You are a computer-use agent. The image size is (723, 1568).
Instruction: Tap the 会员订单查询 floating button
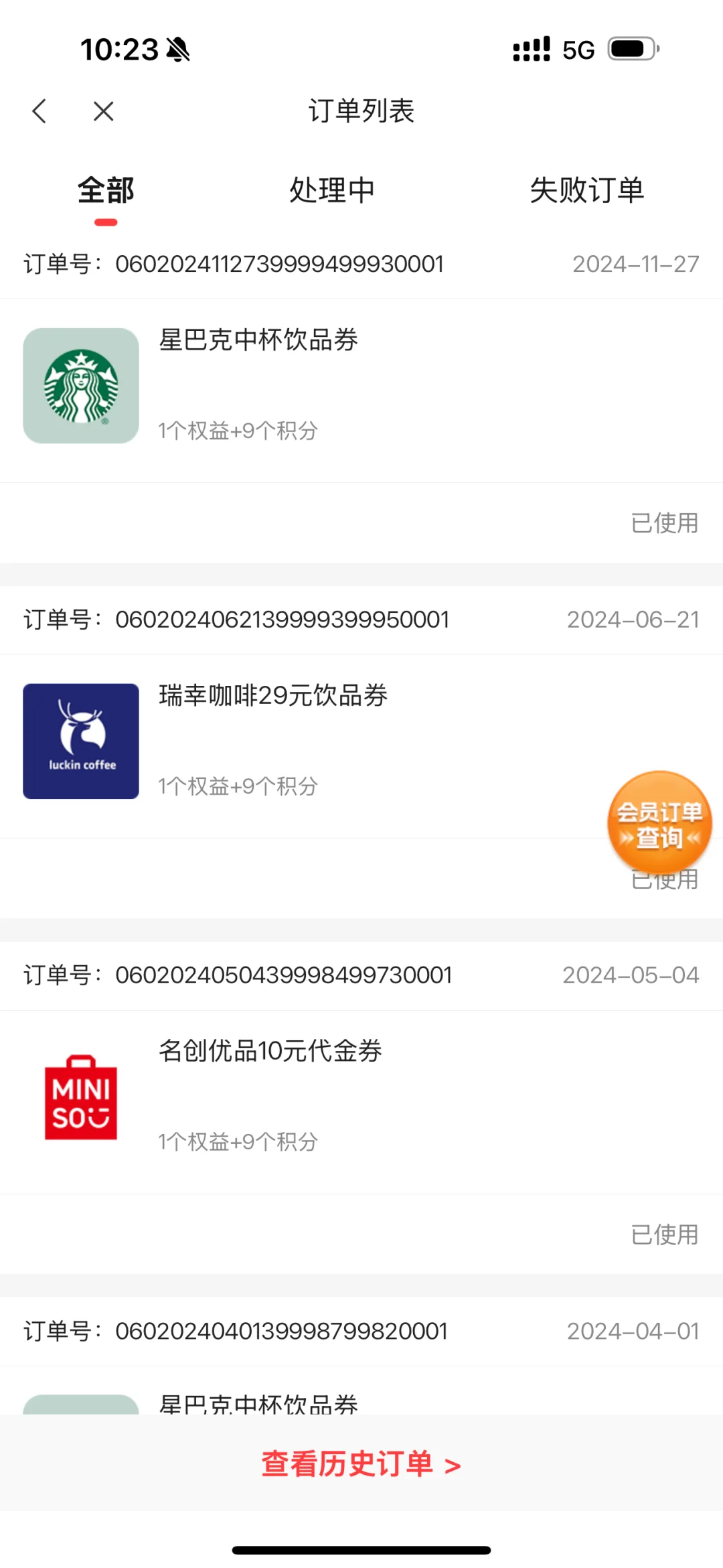tap(659, 823)
